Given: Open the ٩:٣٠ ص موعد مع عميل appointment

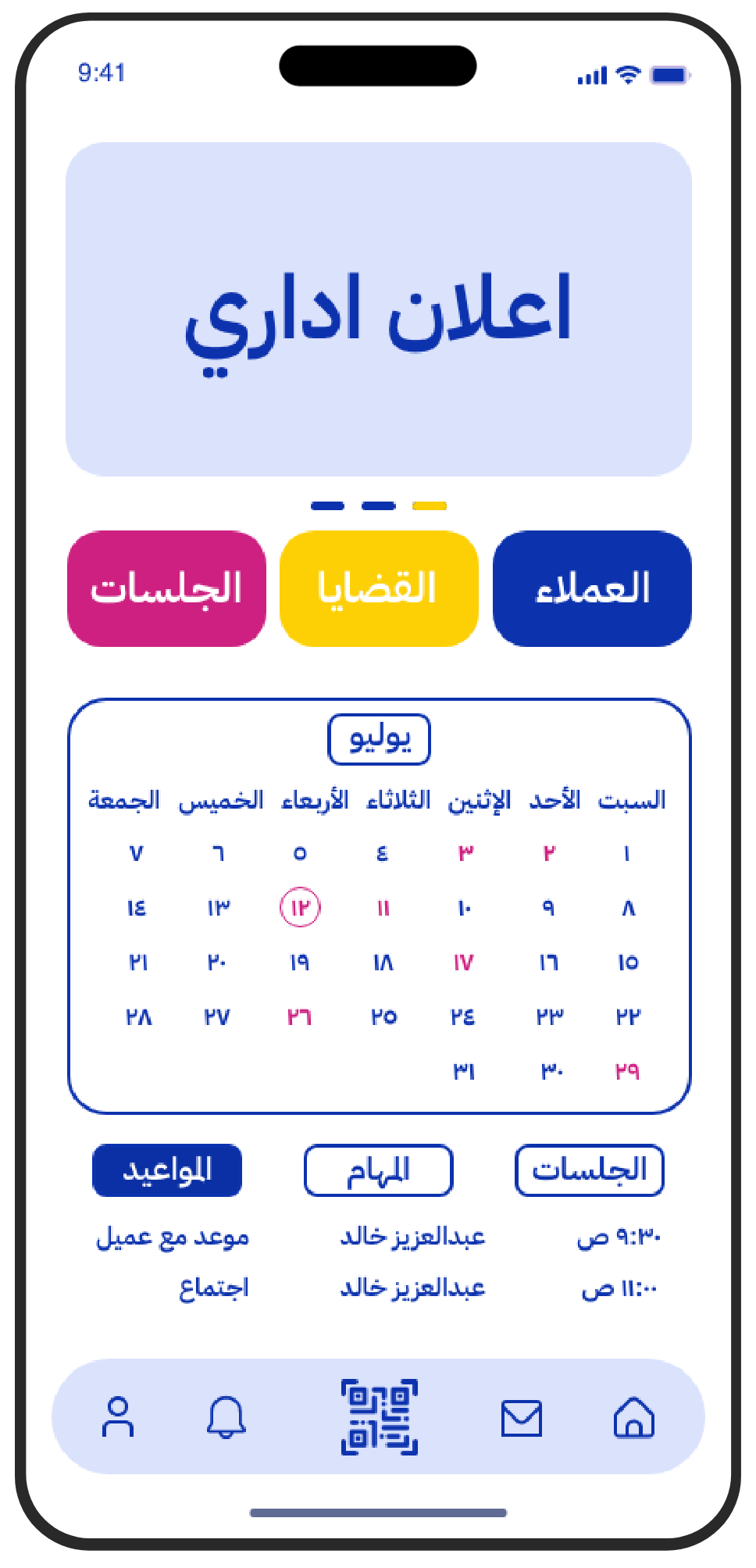Looking at the screenshot, I should (379, 1238).
